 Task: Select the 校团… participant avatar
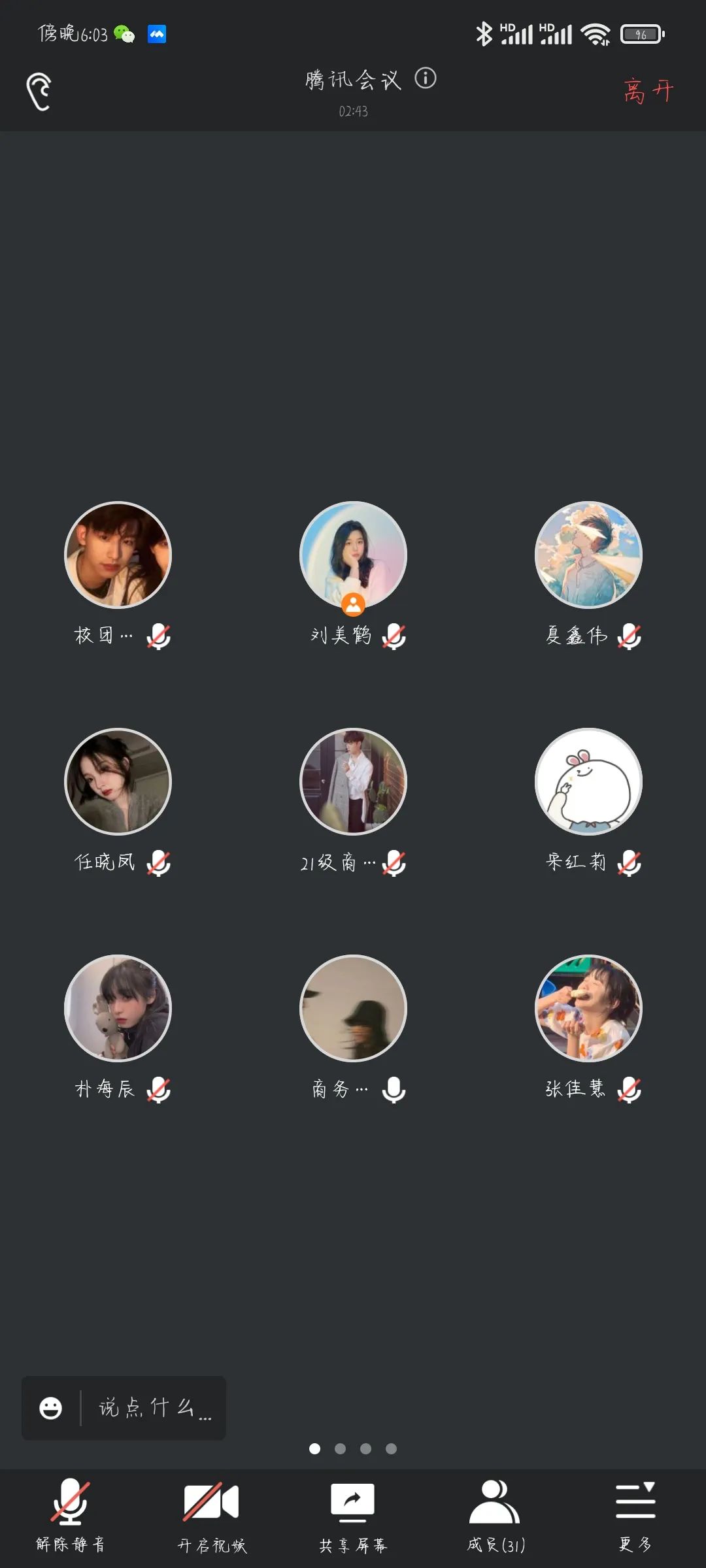[118, 555]
